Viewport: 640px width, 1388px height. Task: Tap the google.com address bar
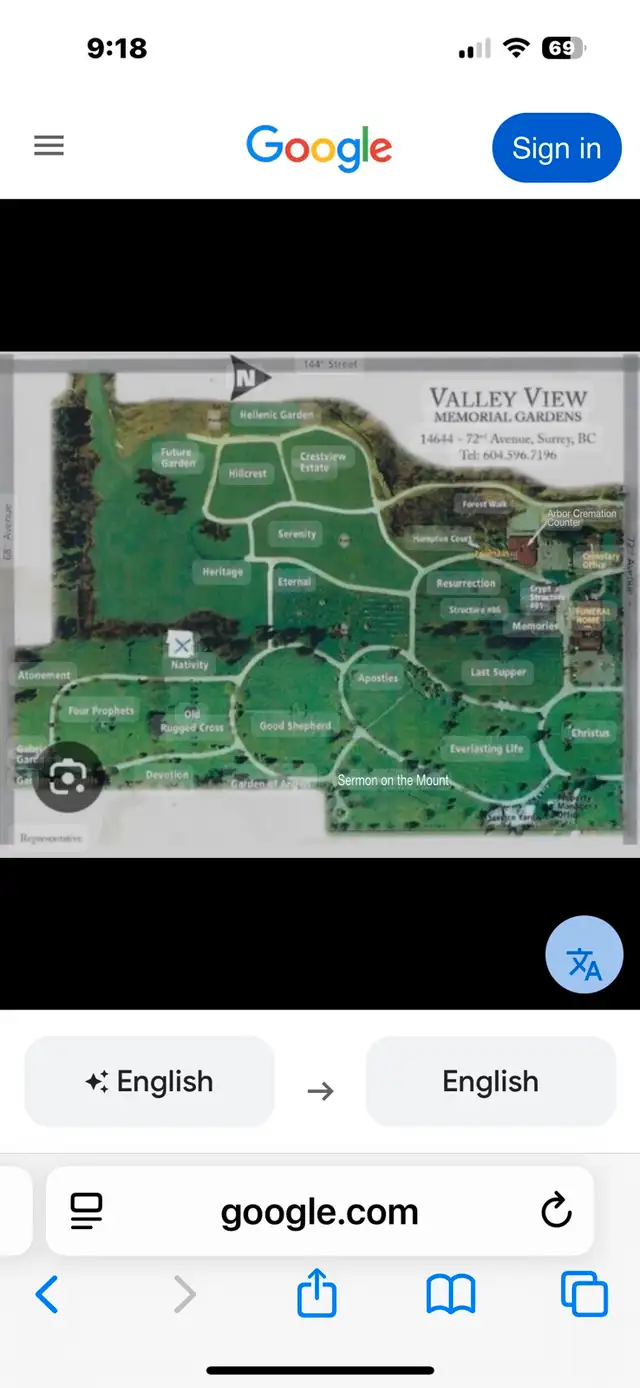320,1211
